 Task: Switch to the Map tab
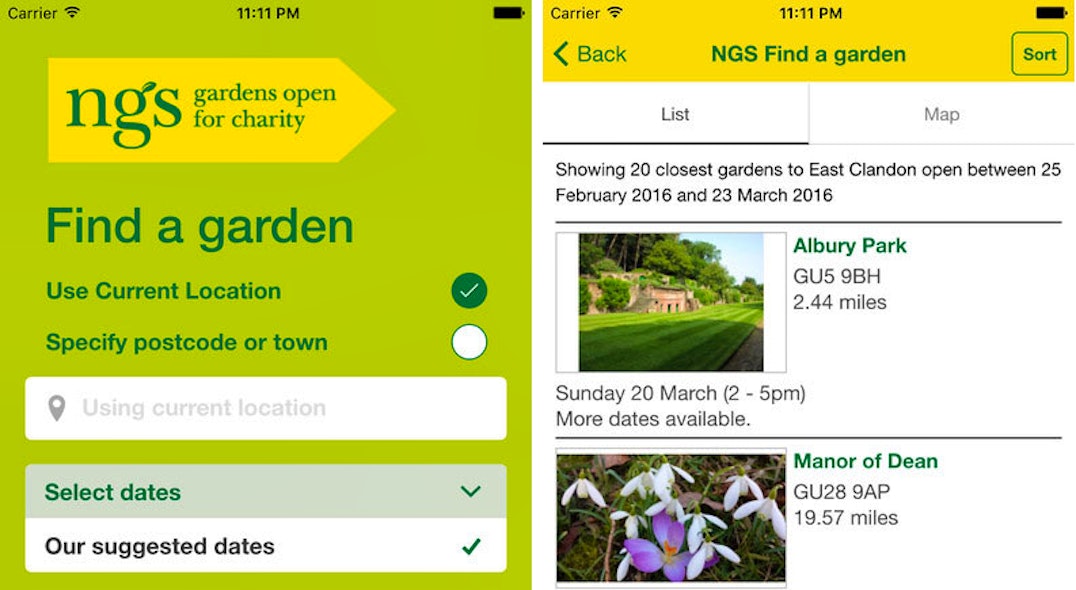tap(941, 114)
